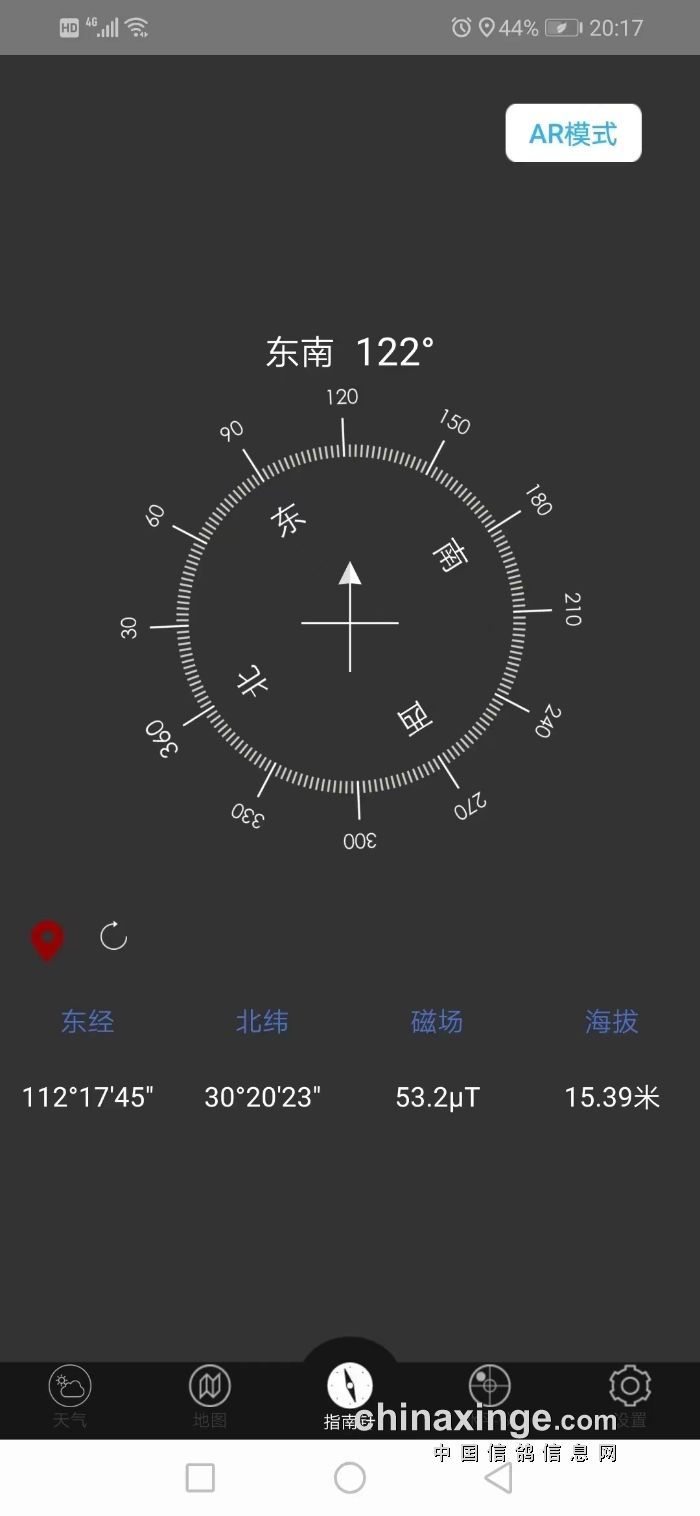Open the 地图 map tab
700x1516 pixels.
click(x=210, y=1397)
